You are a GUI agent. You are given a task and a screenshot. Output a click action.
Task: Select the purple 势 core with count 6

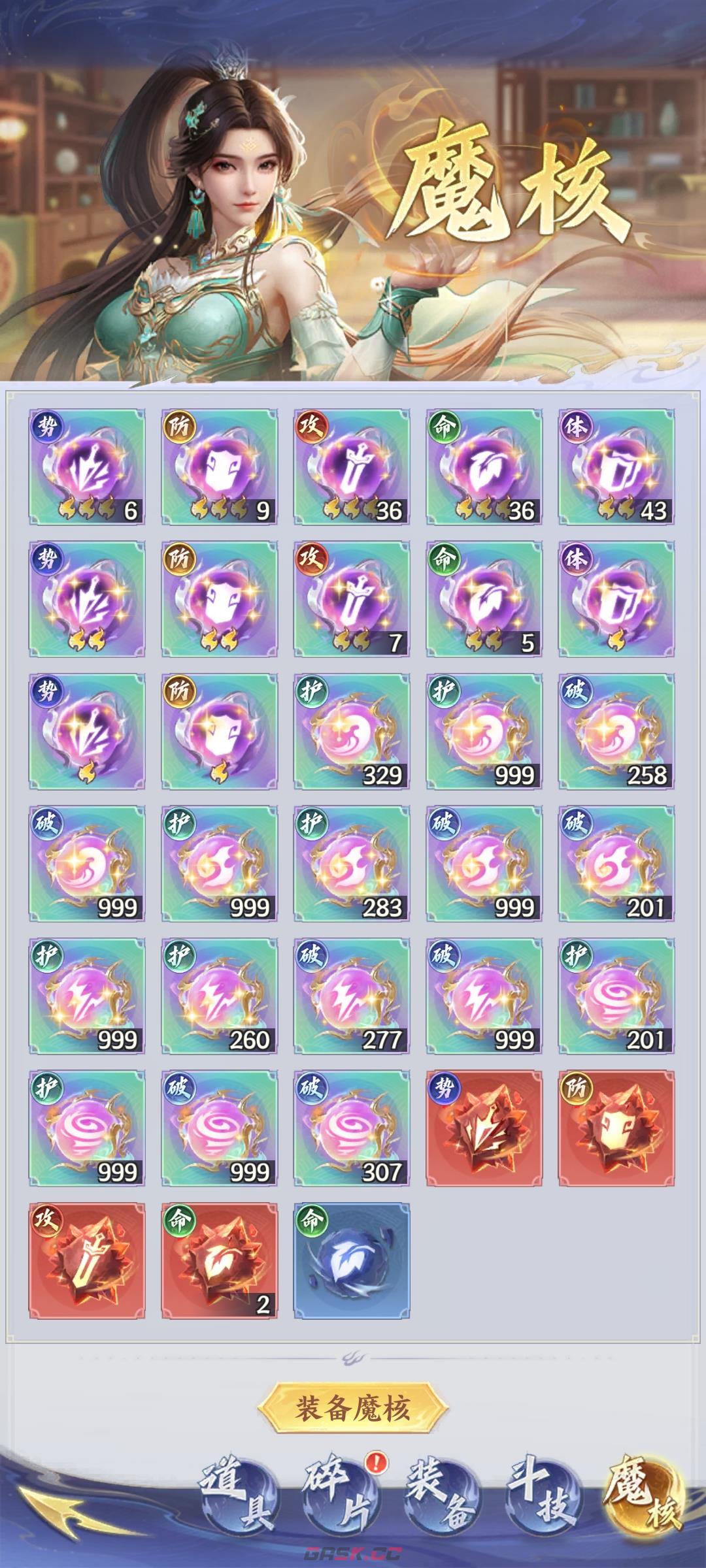tap(87, 467)
